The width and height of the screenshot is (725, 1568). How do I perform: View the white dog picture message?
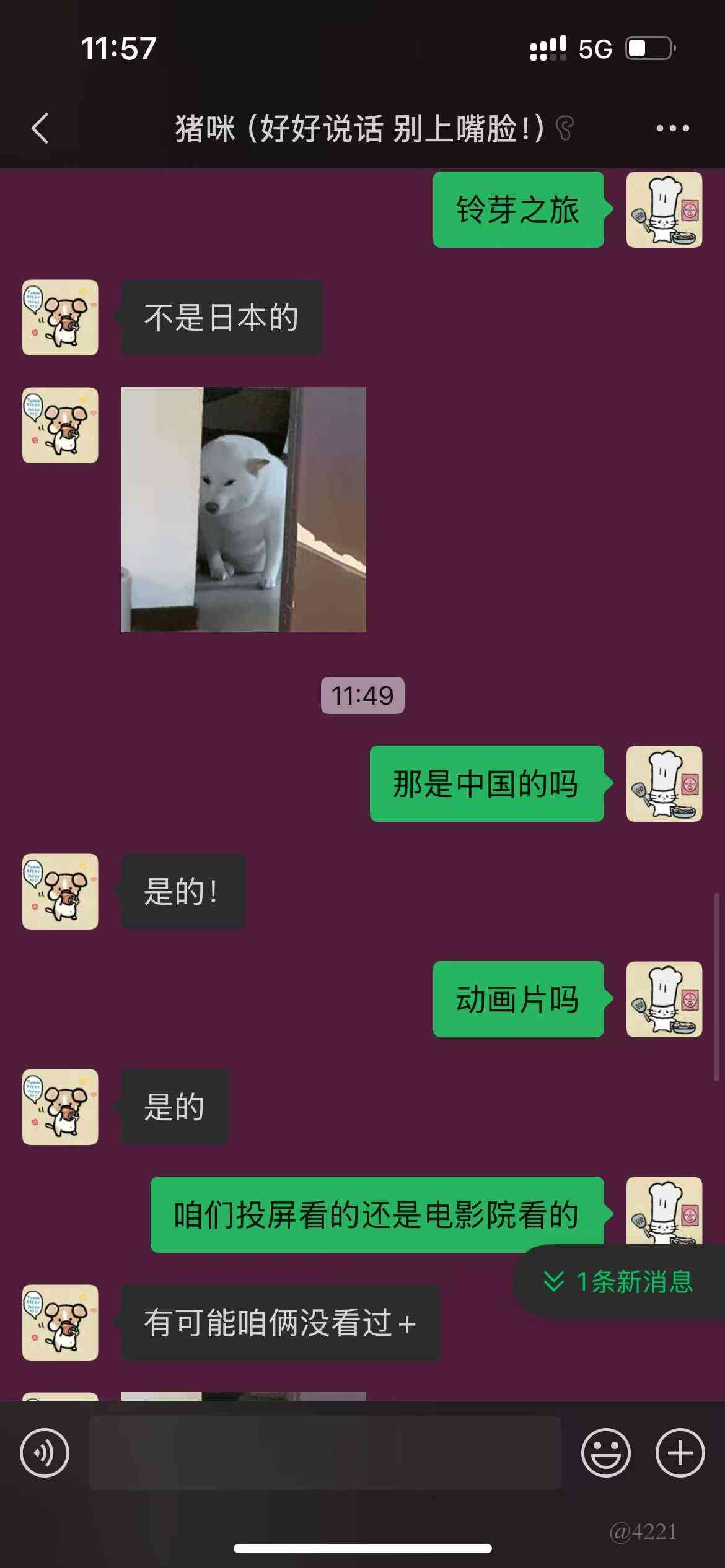tap(244, 509)
